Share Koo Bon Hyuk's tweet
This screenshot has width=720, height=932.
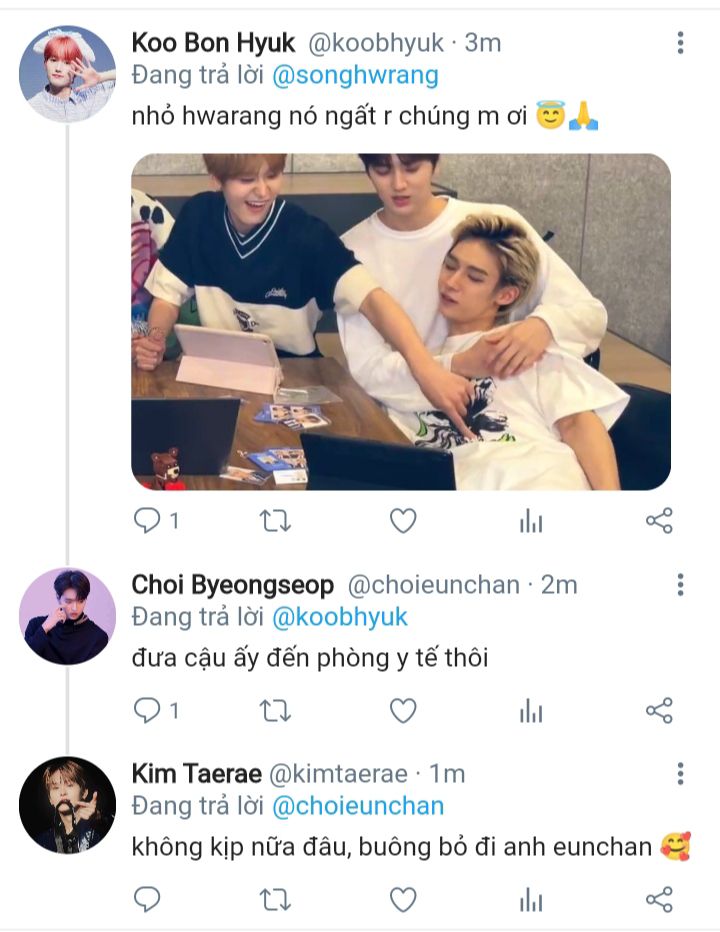click(659, 520)
